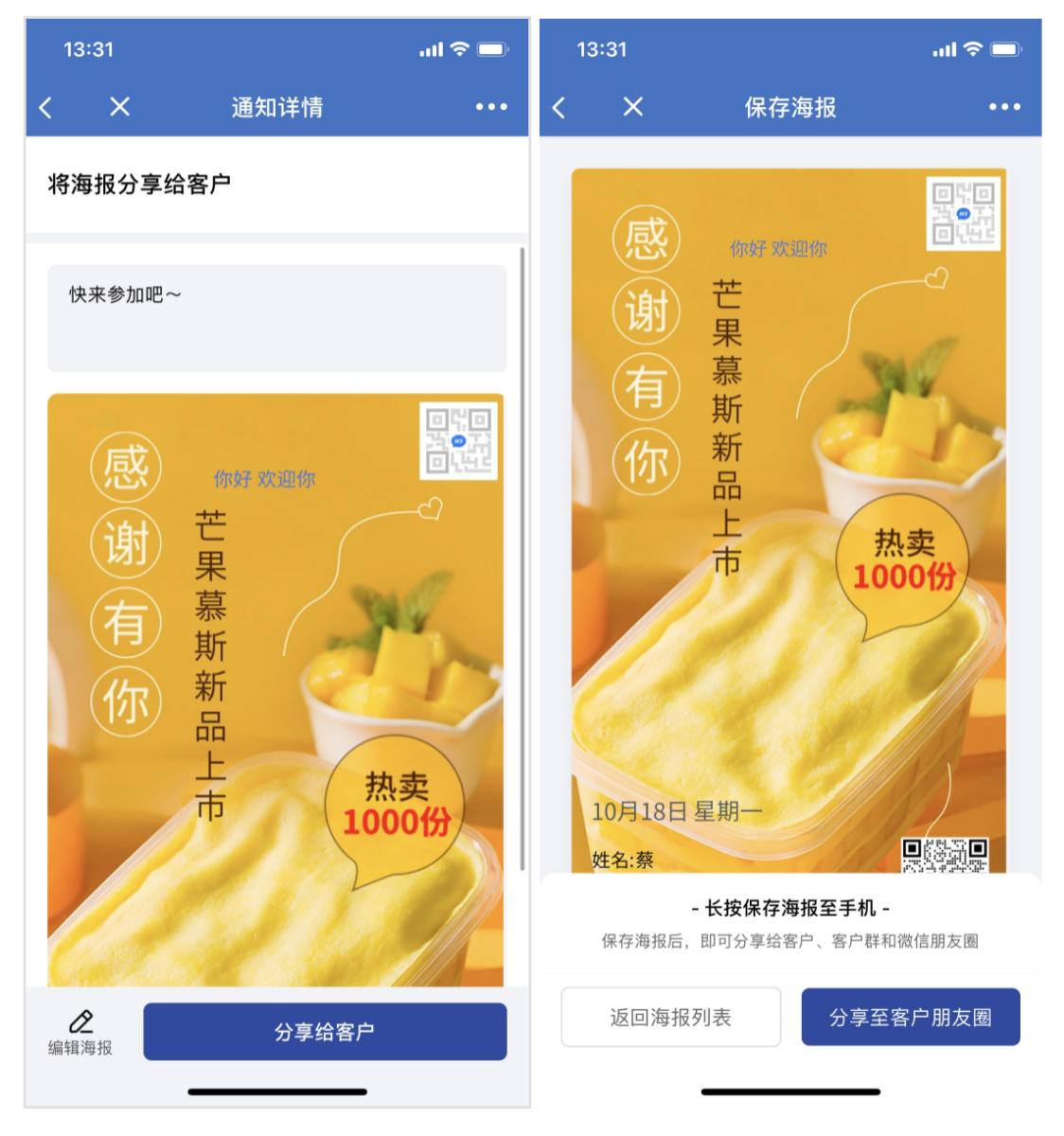The height and width of the screenshot is (1136, 1064).
Task: Open the poster preview in 通知详情
Action: pyautogui.click(x=275, y=691)
